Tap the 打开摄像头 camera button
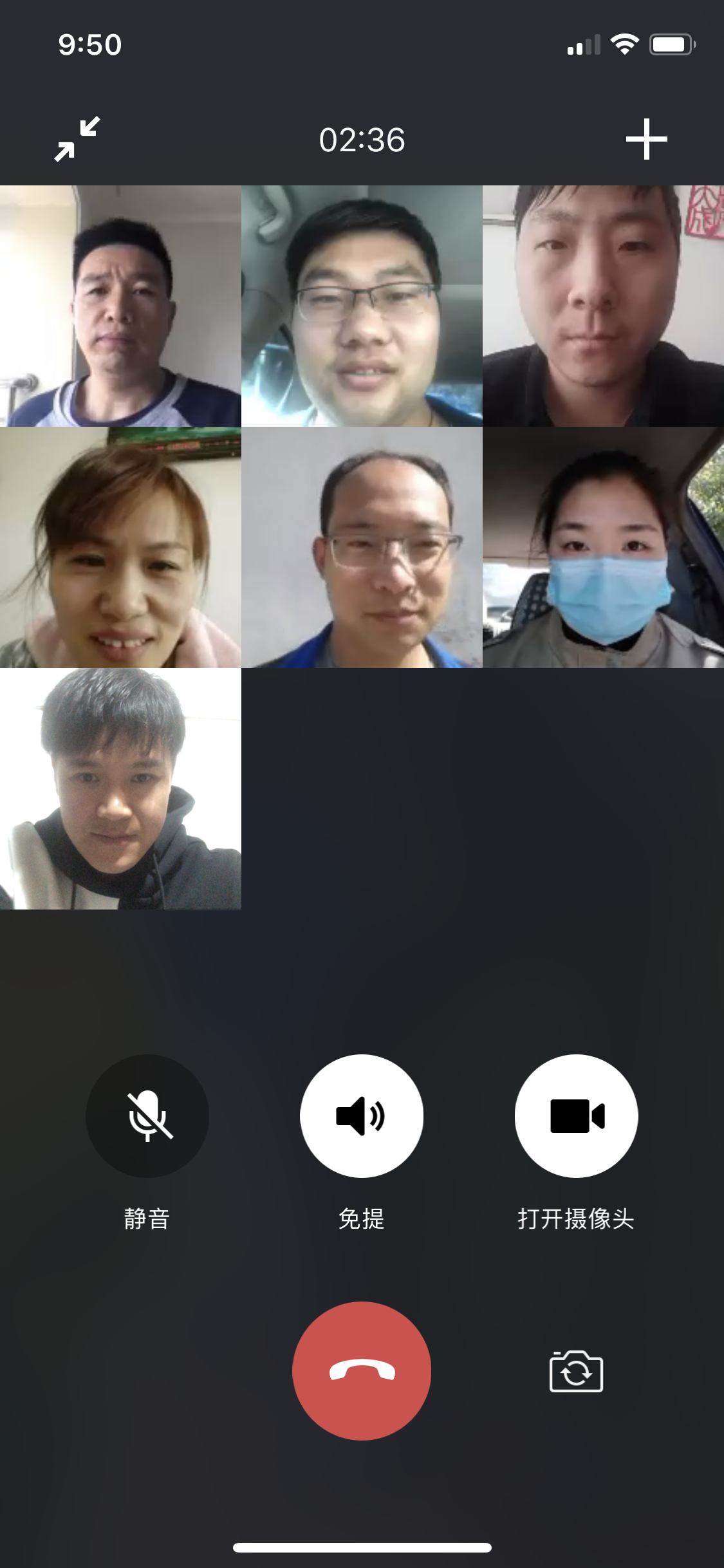The width and height of the screenshot is (724, 1568). click(x=576, y=1115)
